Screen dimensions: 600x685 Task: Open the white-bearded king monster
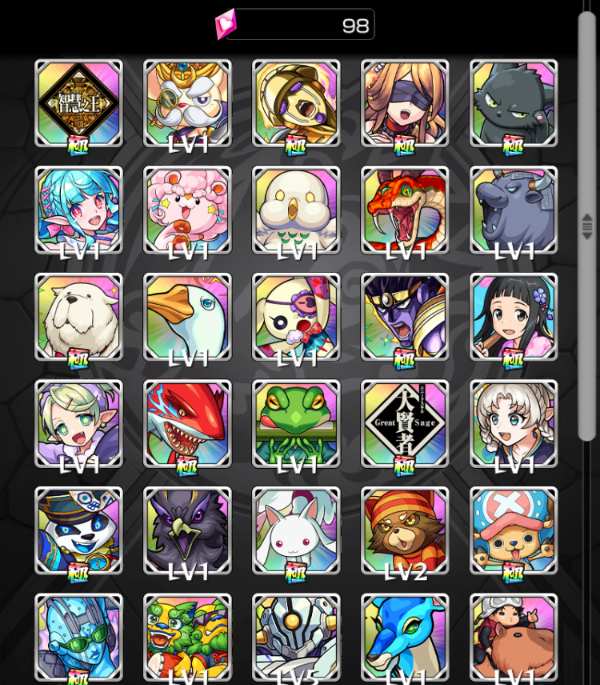click(x=187, y=104)
